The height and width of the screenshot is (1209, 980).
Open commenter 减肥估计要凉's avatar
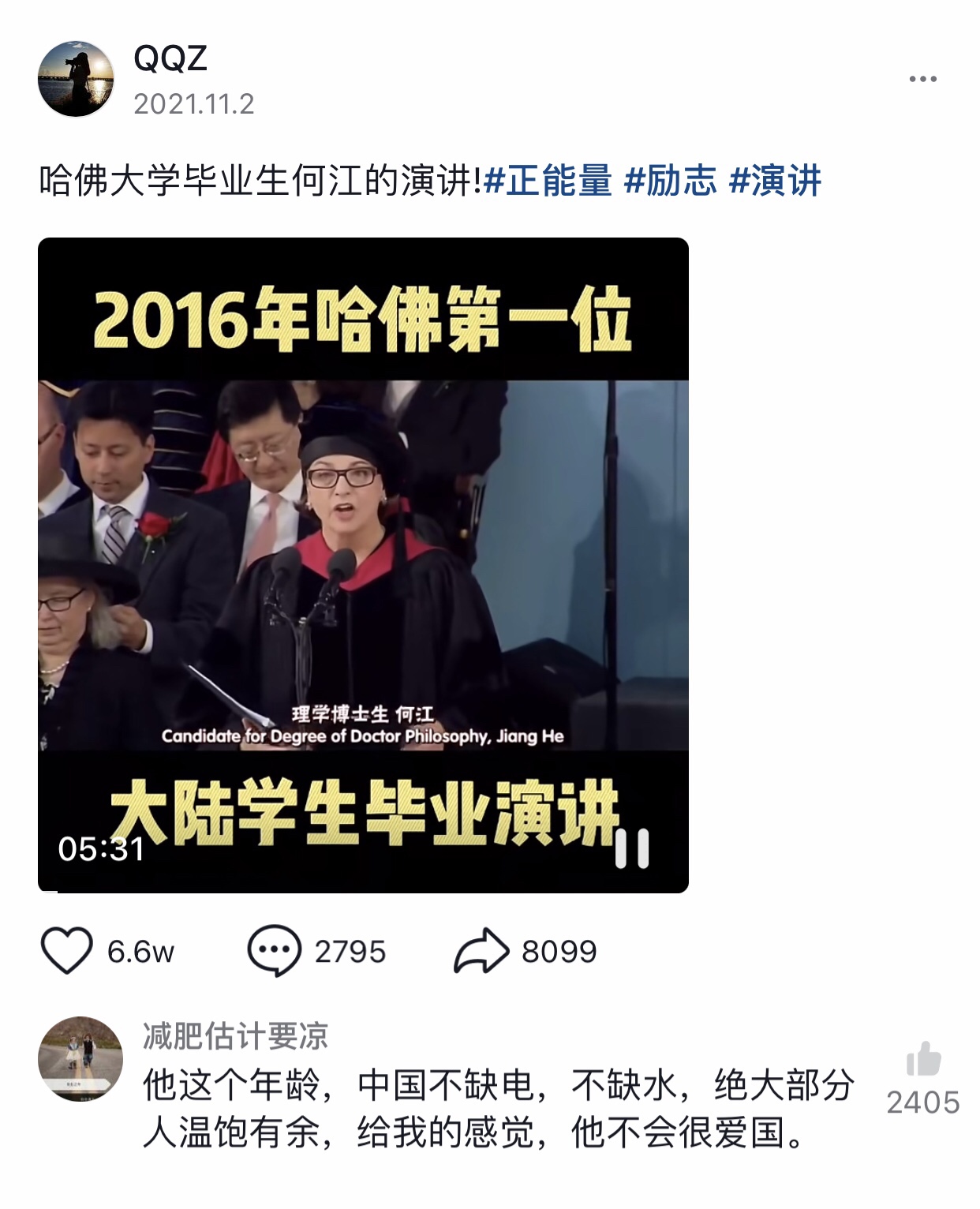[80, 1058]
